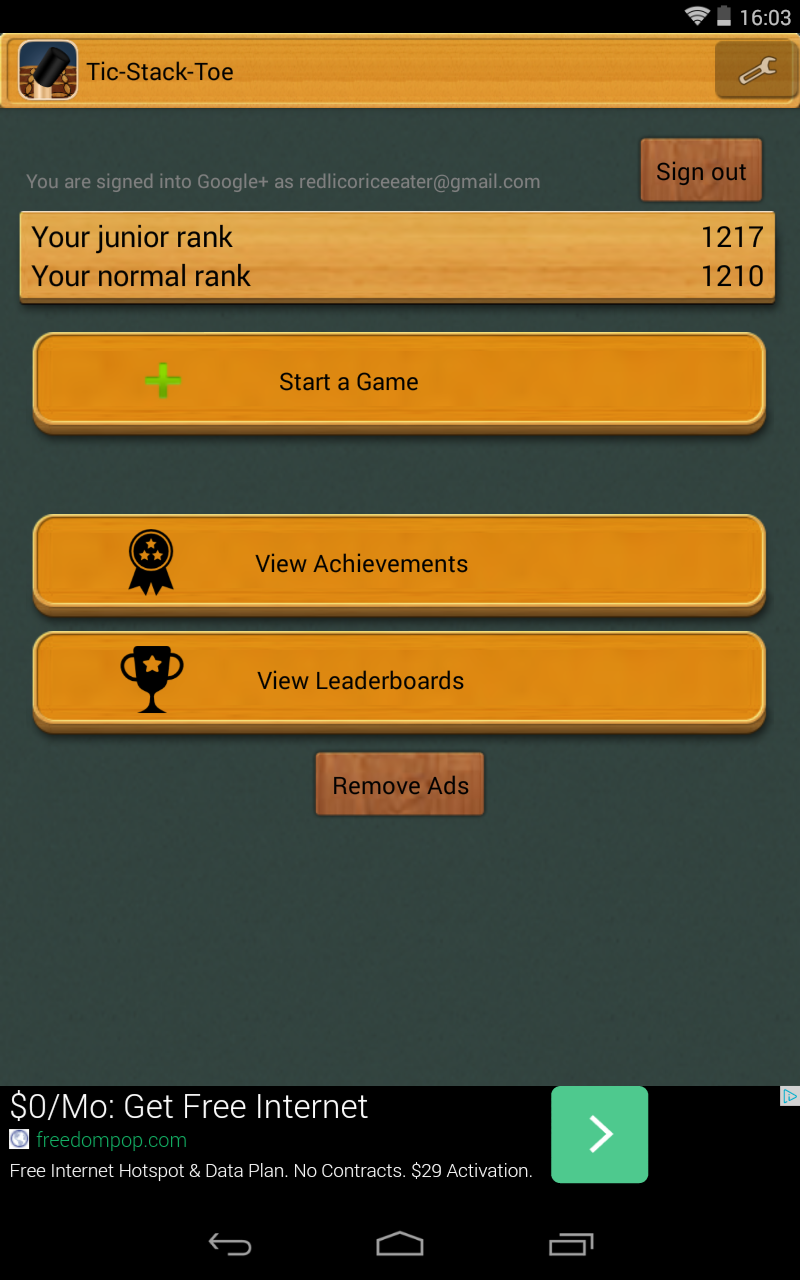Tap the Home navigation button

pos(400,1244)
